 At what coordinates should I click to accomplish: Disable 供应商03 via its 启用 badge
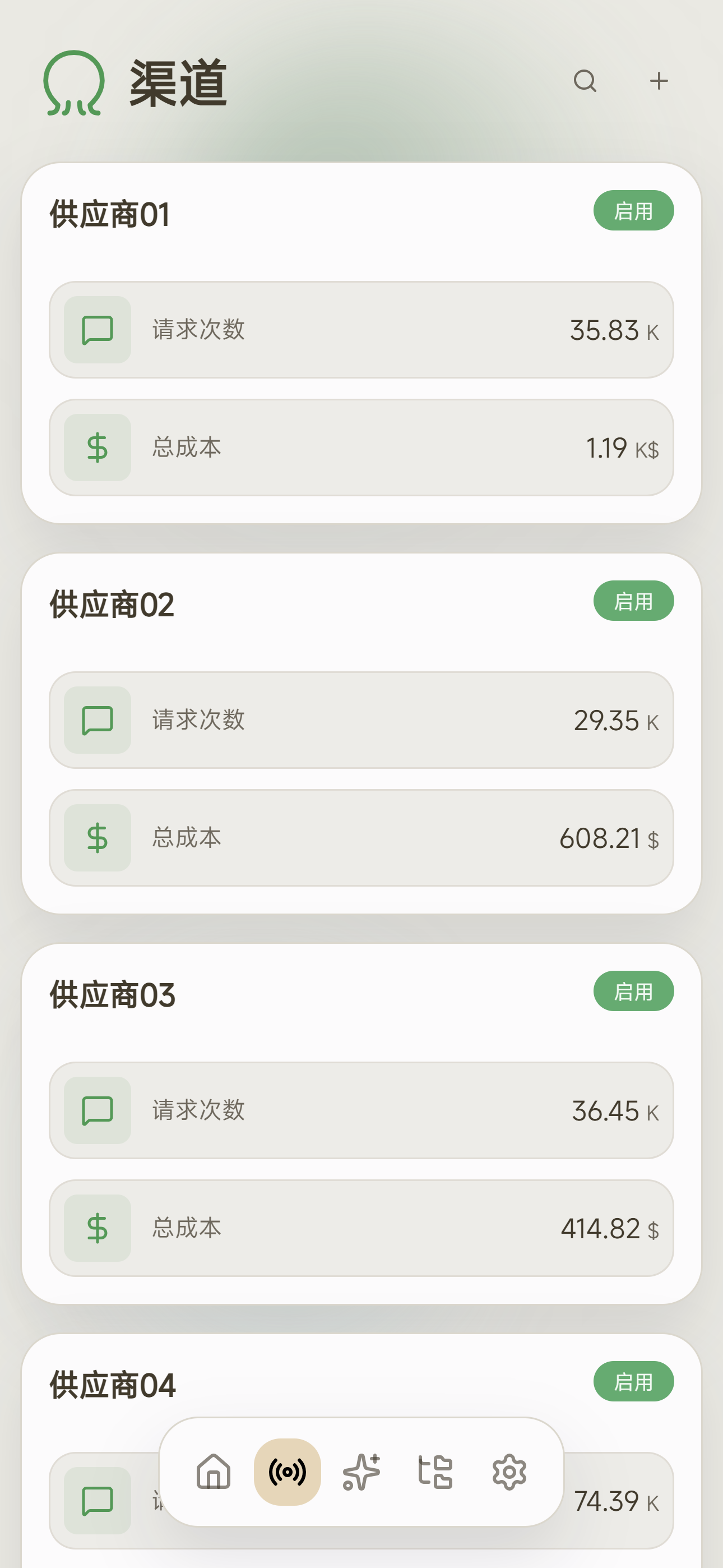(x=633, y=991)
